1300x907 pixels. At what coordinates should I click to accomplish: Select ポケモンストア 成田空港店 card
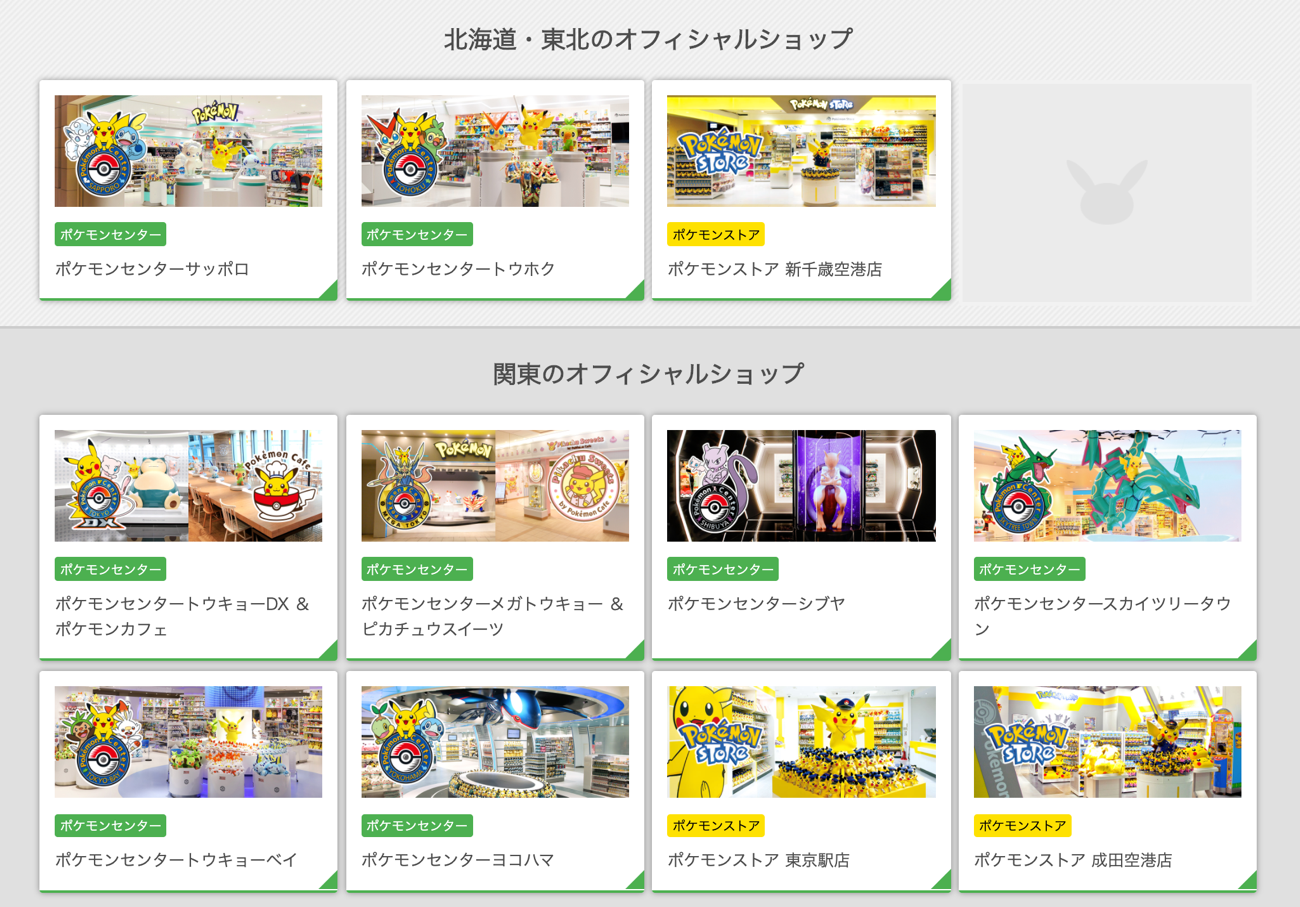tap(1107, 780)
